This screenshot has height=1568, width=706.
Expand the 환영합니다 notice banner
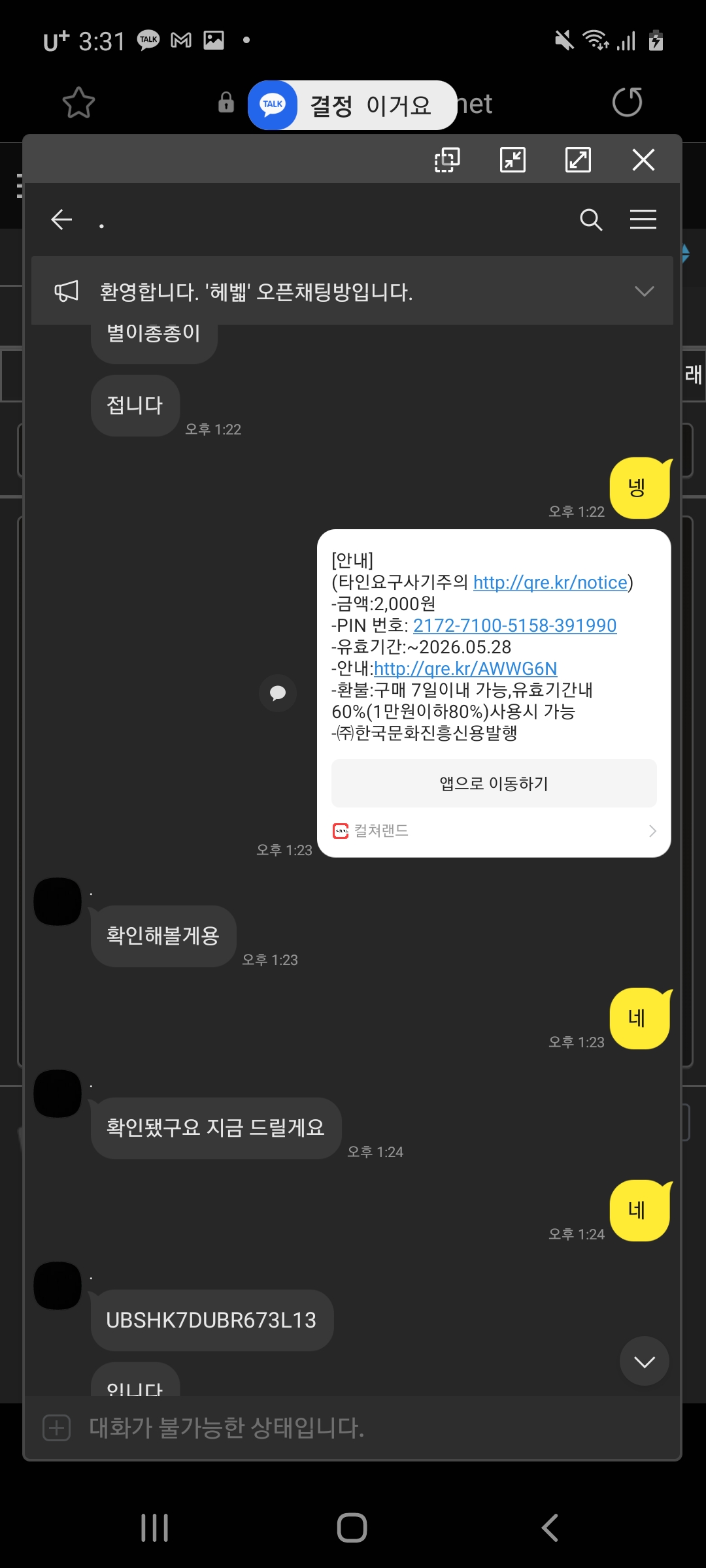click(x=644, y=291)
